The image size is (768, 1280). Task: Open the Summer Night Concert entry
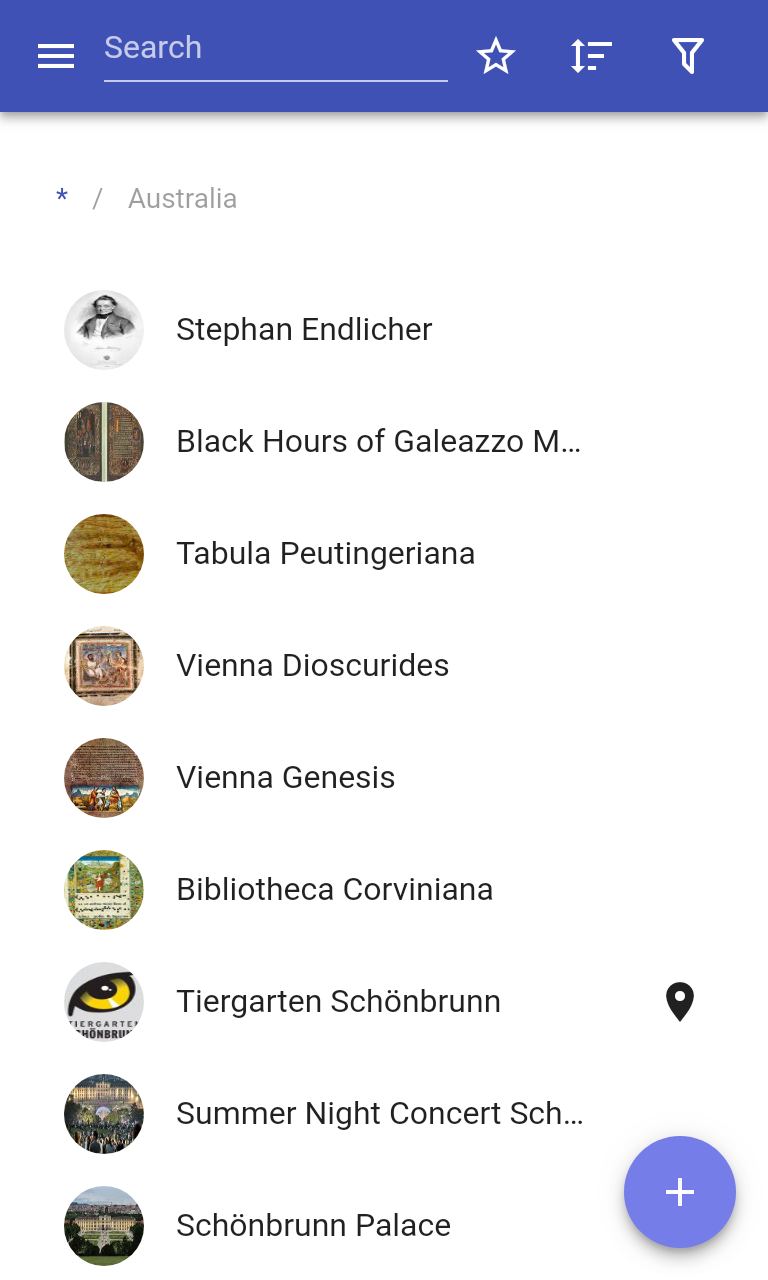click(379, 1114)
